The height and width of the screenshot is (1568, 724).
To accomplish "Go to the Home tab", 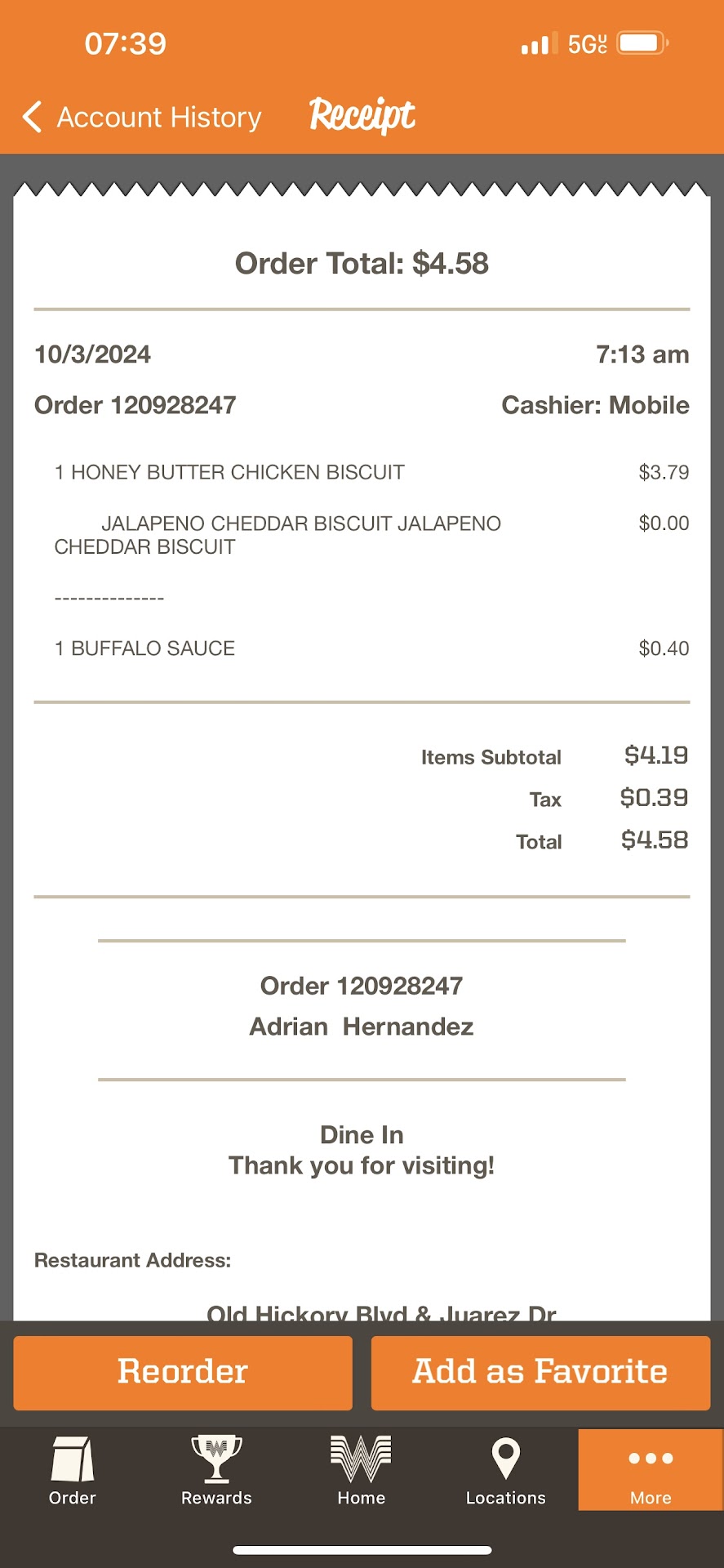I will pyautogui.click(x=362, y=1471).
